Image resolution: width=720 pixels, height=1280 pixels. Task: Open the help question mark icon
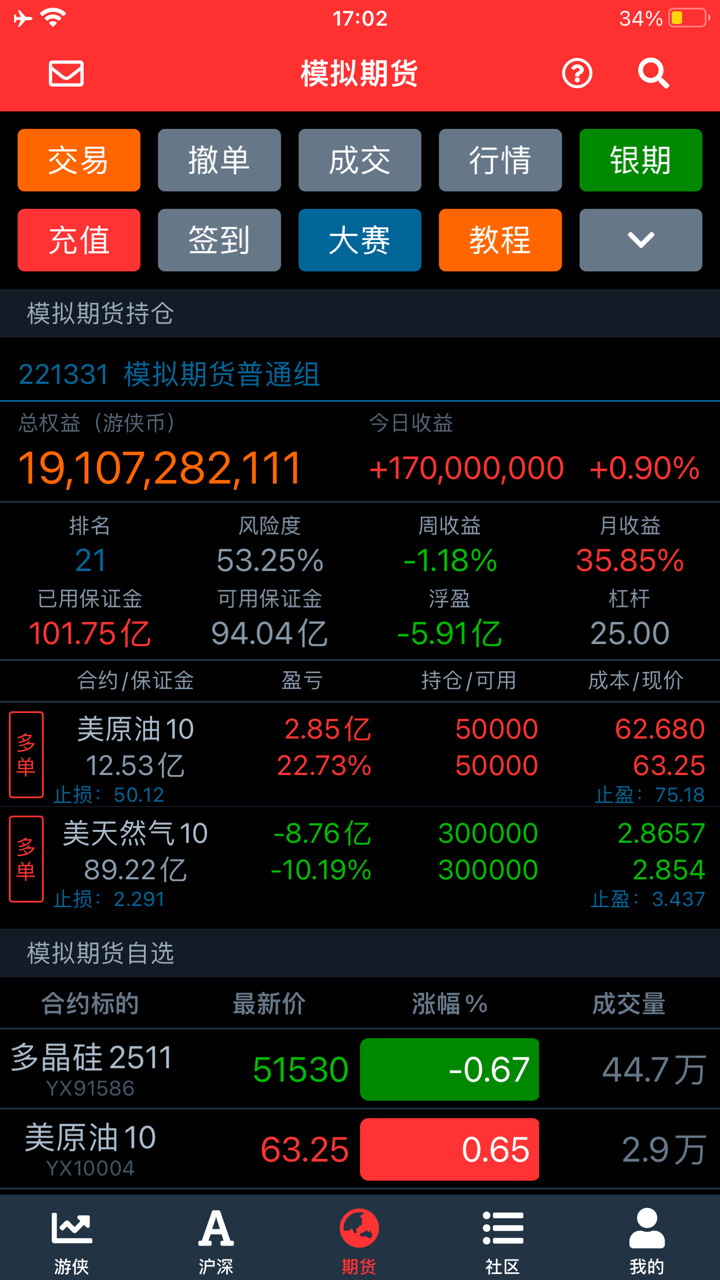577,73
